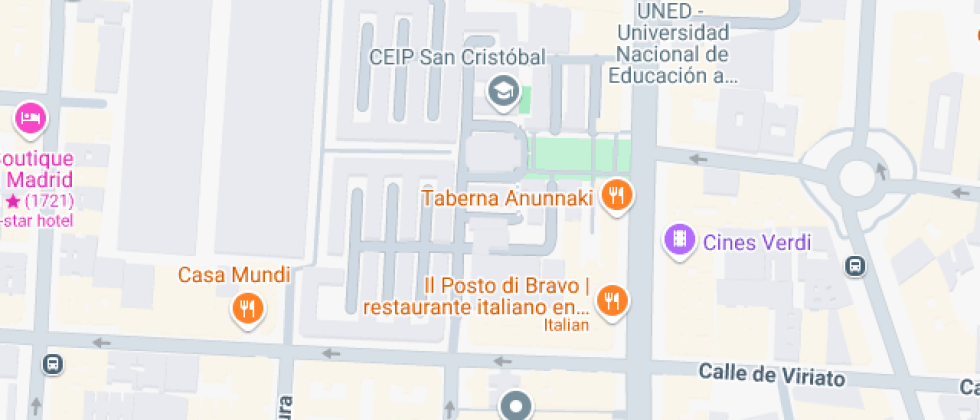Select the pink hotel marker
Image resolution: width=980 pixels, height=420 pixels.
click(30, 119)
